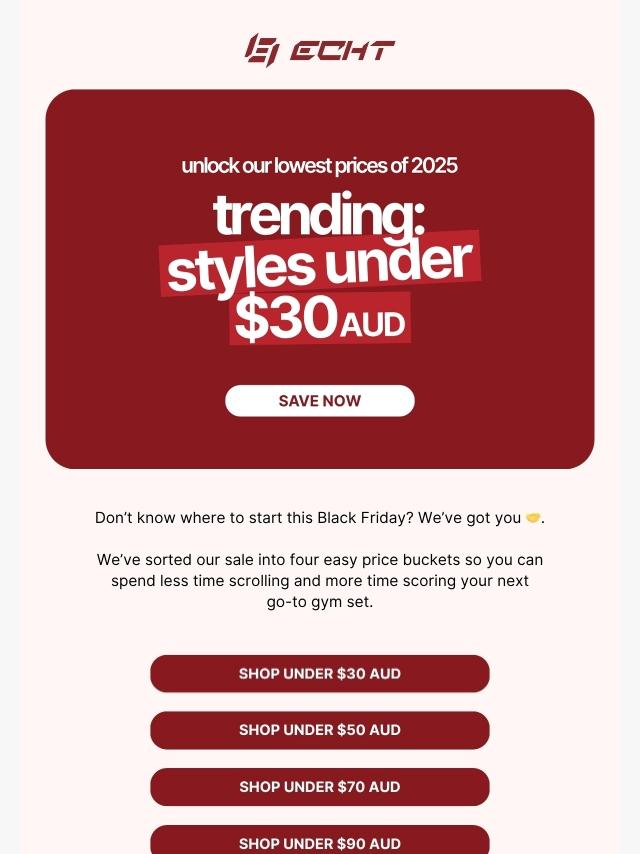Open Shop Under $30 AUD
Screen dimensions: 640x854
coord(320,674)
